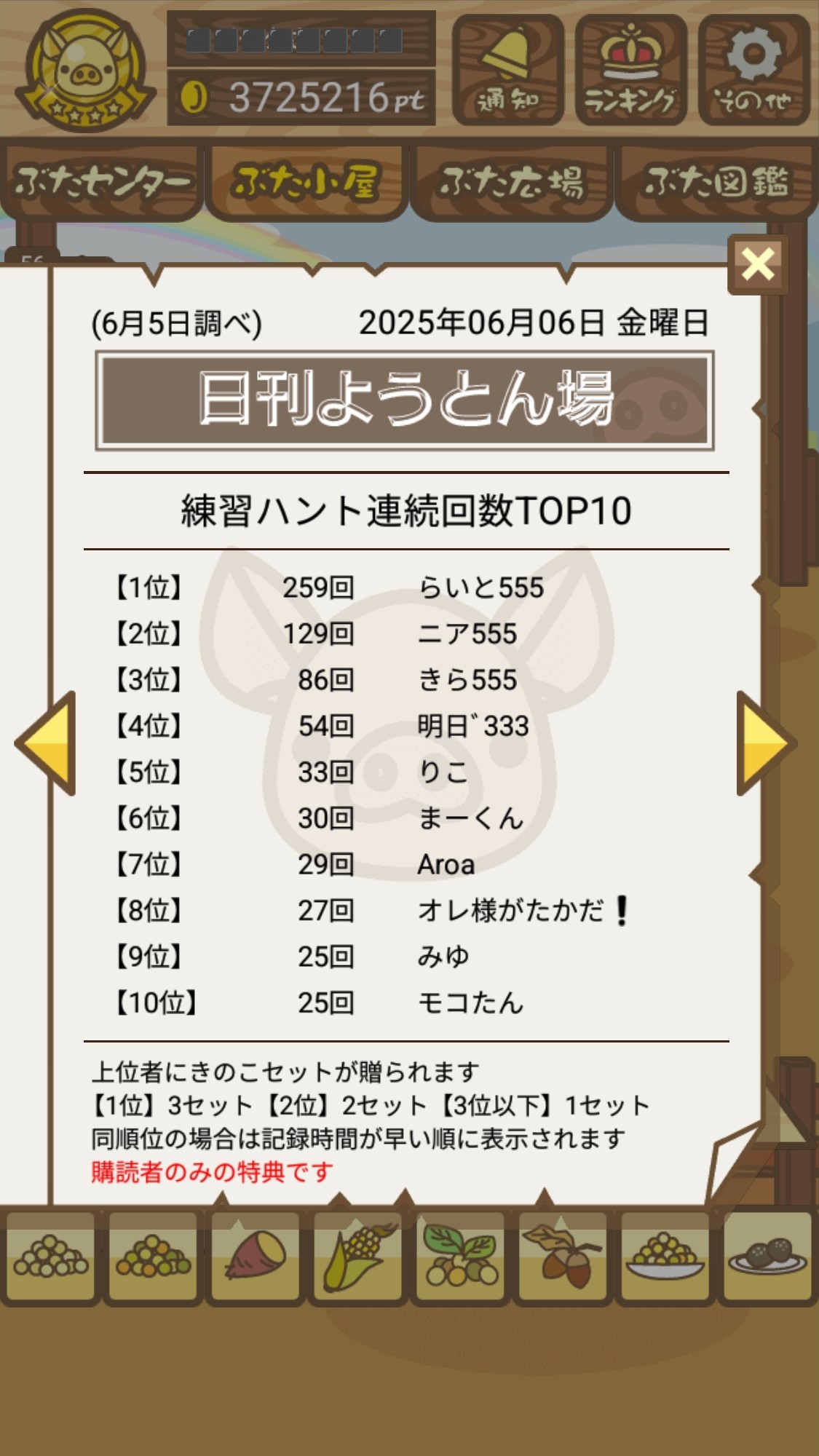Select the sweet potato feed
Image resolution: width=819 pixels, height=1456 pixels.
click(x=255, y=1257)
